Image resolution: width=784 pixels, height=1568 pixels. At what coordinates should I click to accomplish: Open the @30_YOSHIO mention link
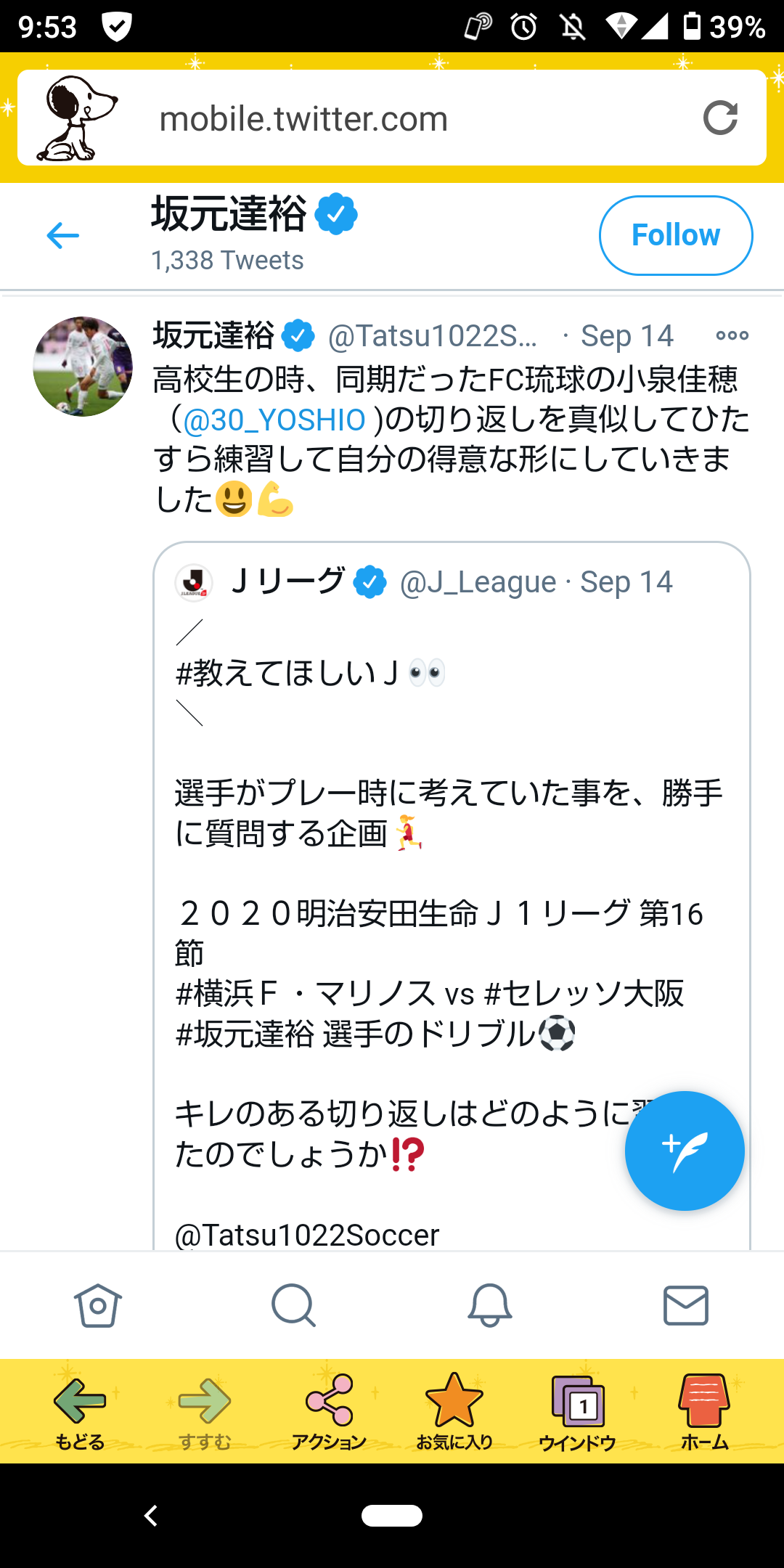coord(274,420)
